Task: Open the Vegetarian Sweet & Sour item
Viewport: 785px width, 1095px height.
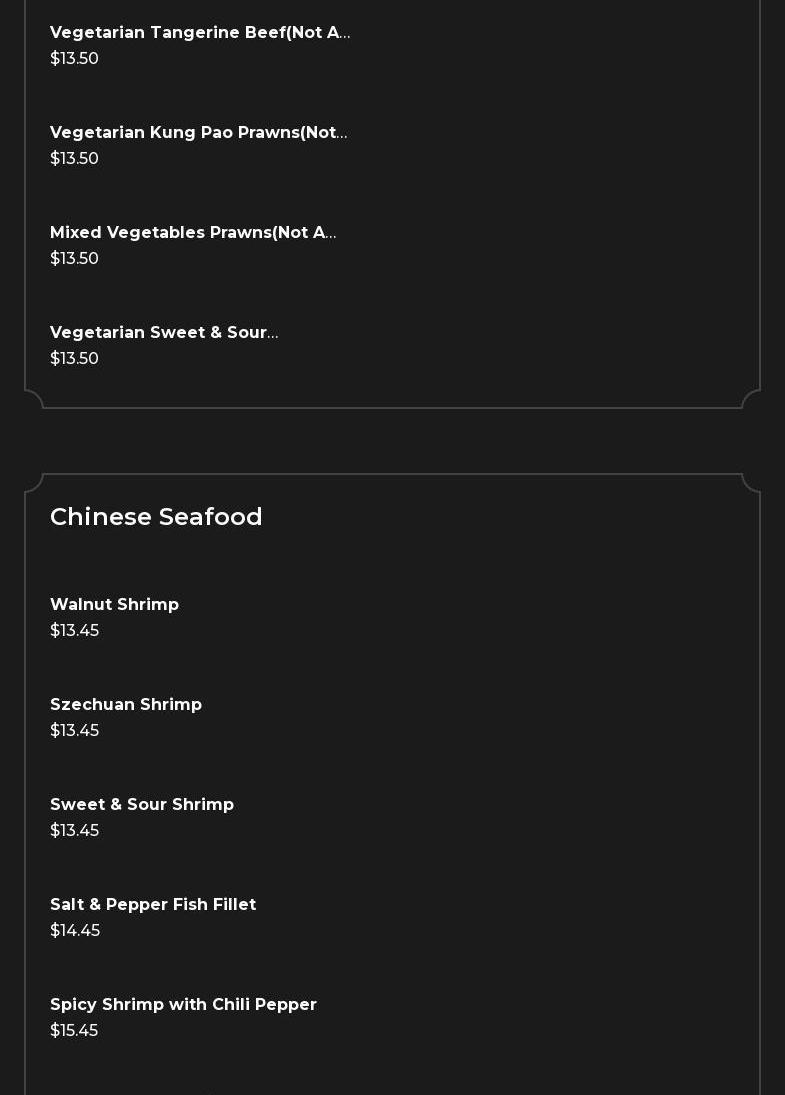Action: 164,333
